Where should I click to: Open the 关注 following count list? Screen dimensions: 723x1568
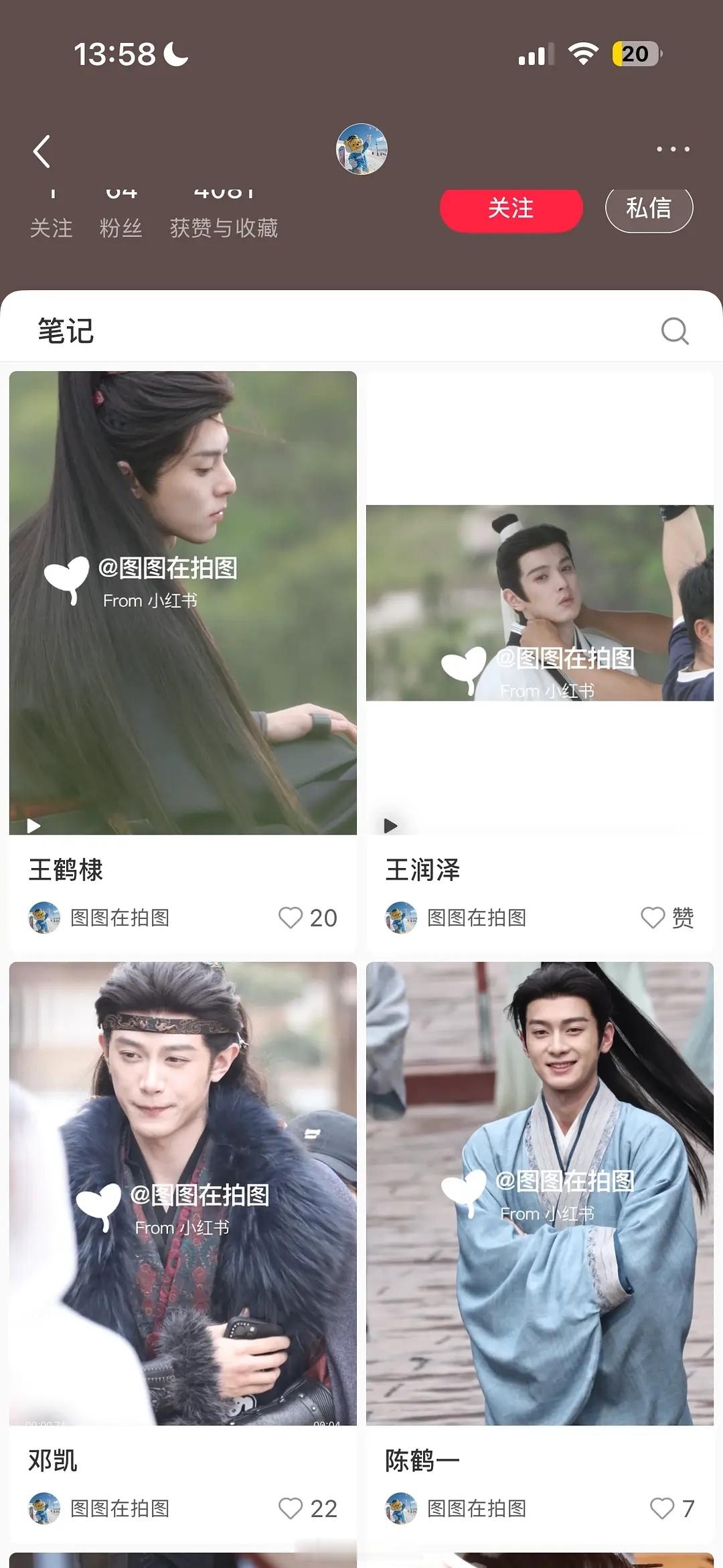(x=52, y=228)
